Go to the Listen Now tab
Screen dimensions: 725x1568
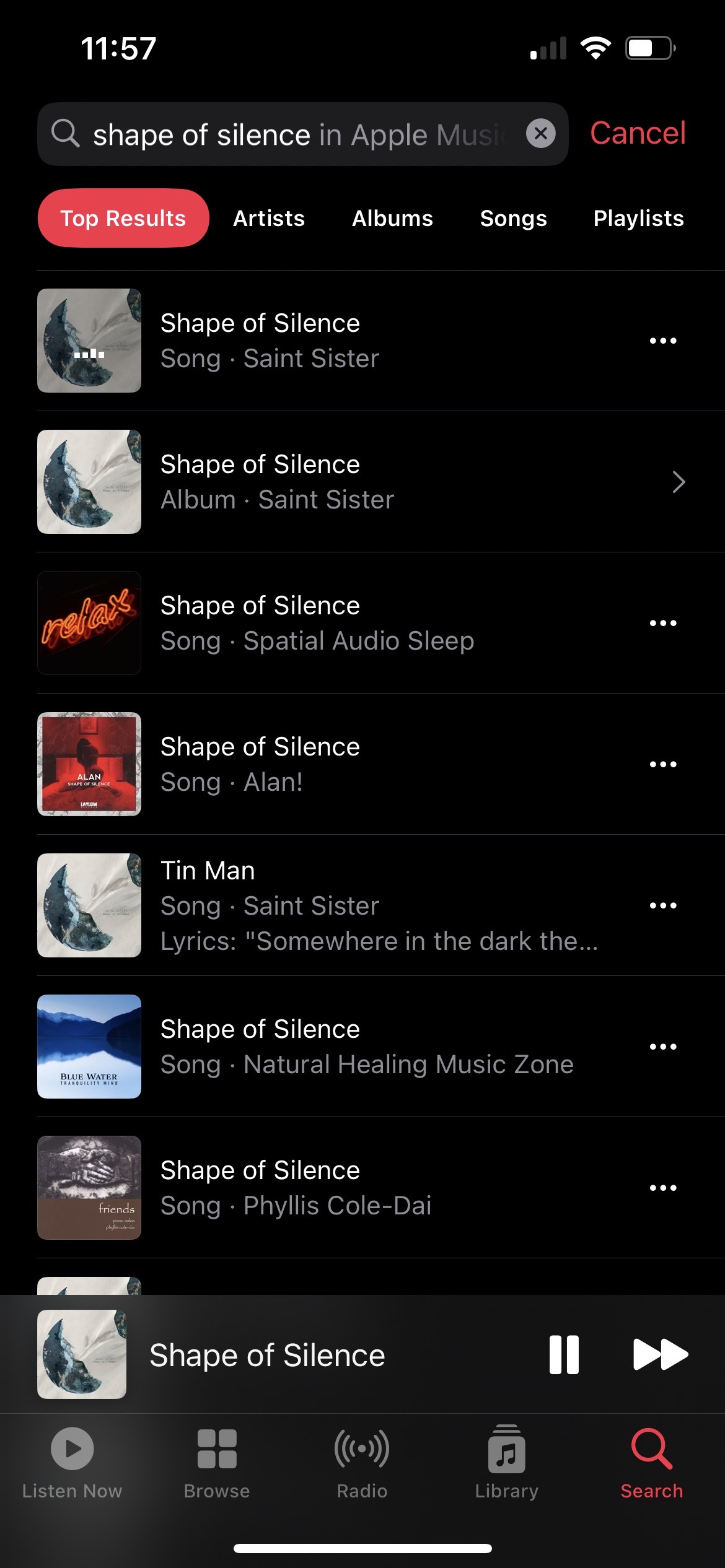(72, 1463)
